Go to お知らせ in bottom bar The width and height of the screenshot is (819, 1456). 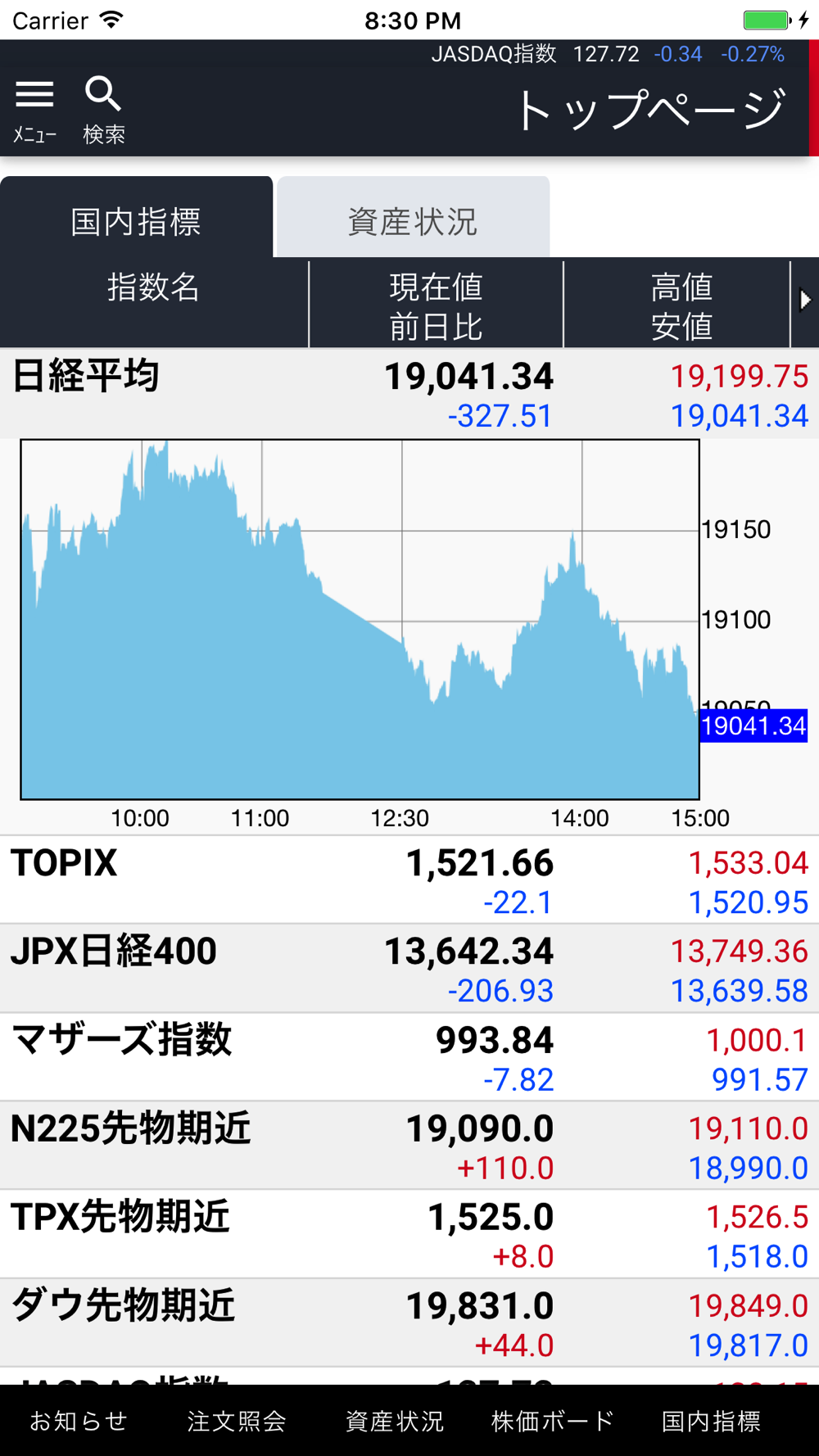79,1421
